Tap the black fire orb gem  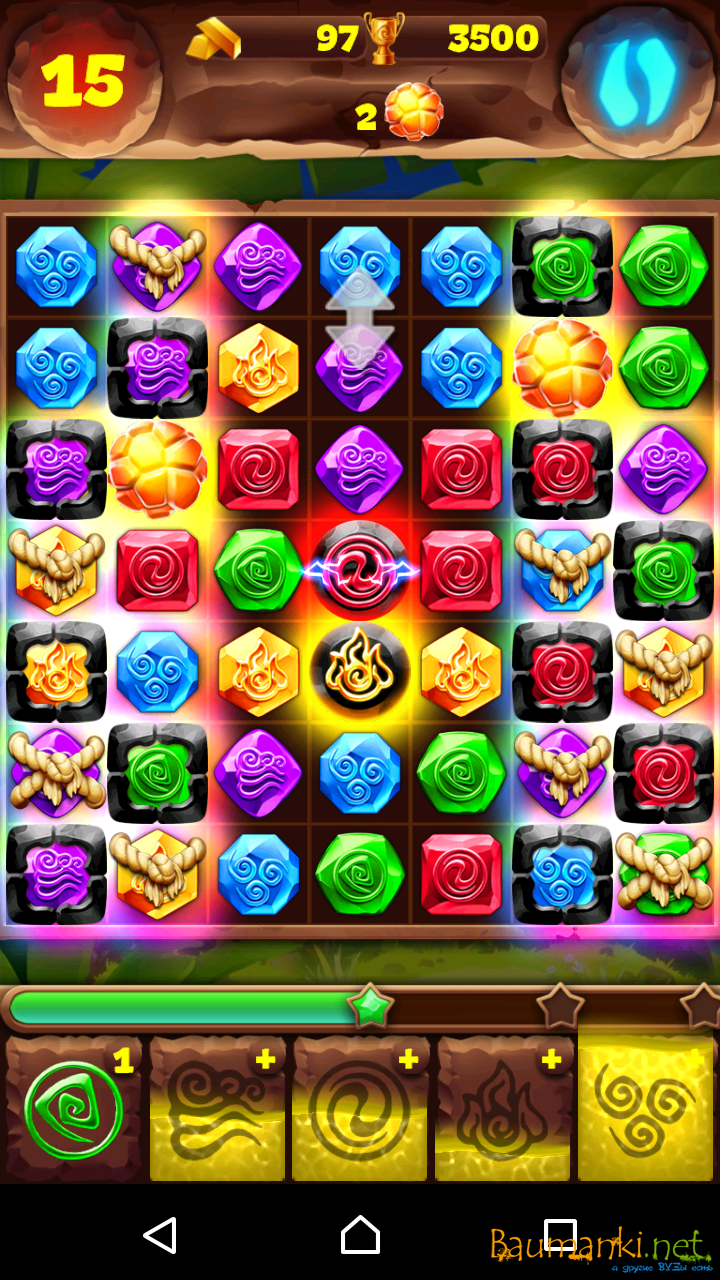pyautogui.click(x=360, y=670)
